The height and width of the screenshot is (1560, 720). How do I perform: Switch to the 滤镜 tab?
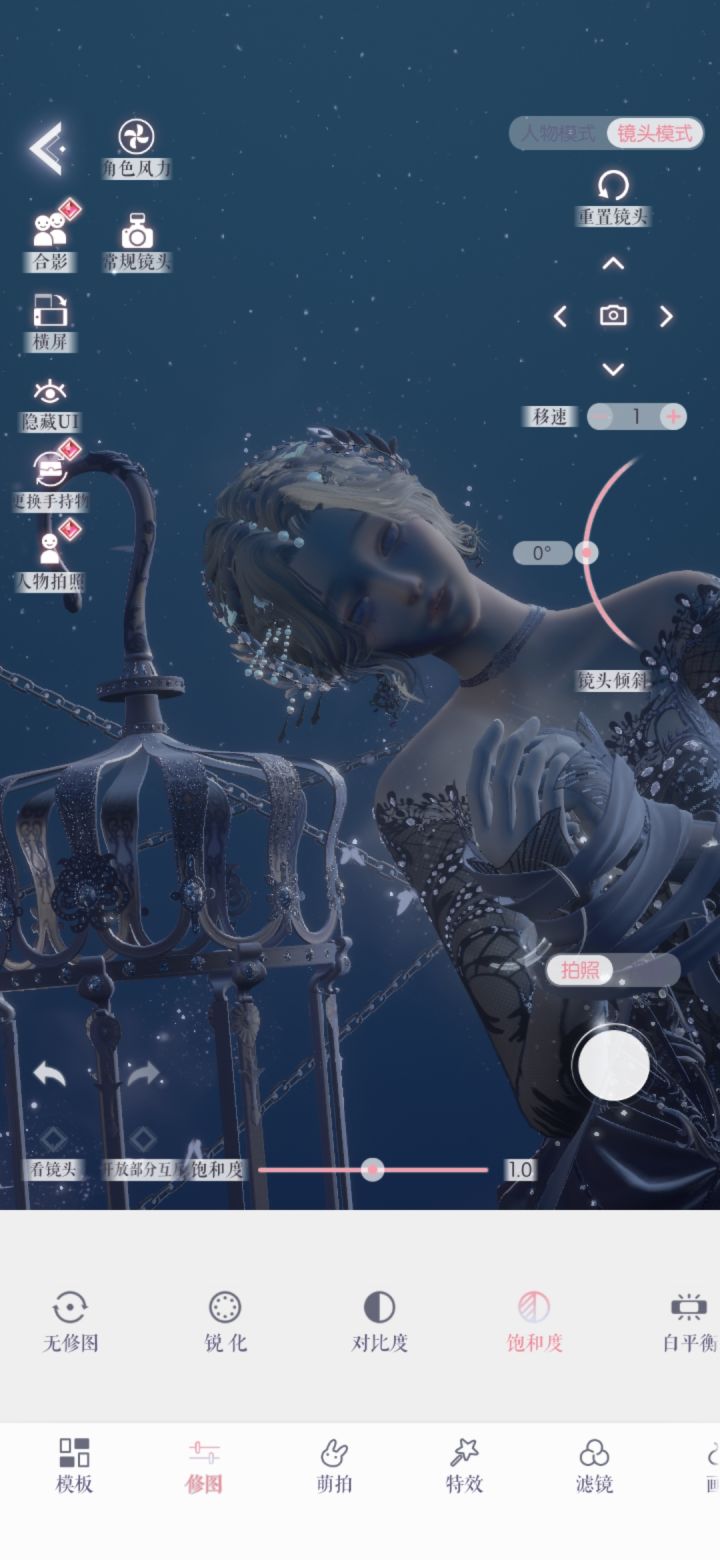(x=594, y=1466)
